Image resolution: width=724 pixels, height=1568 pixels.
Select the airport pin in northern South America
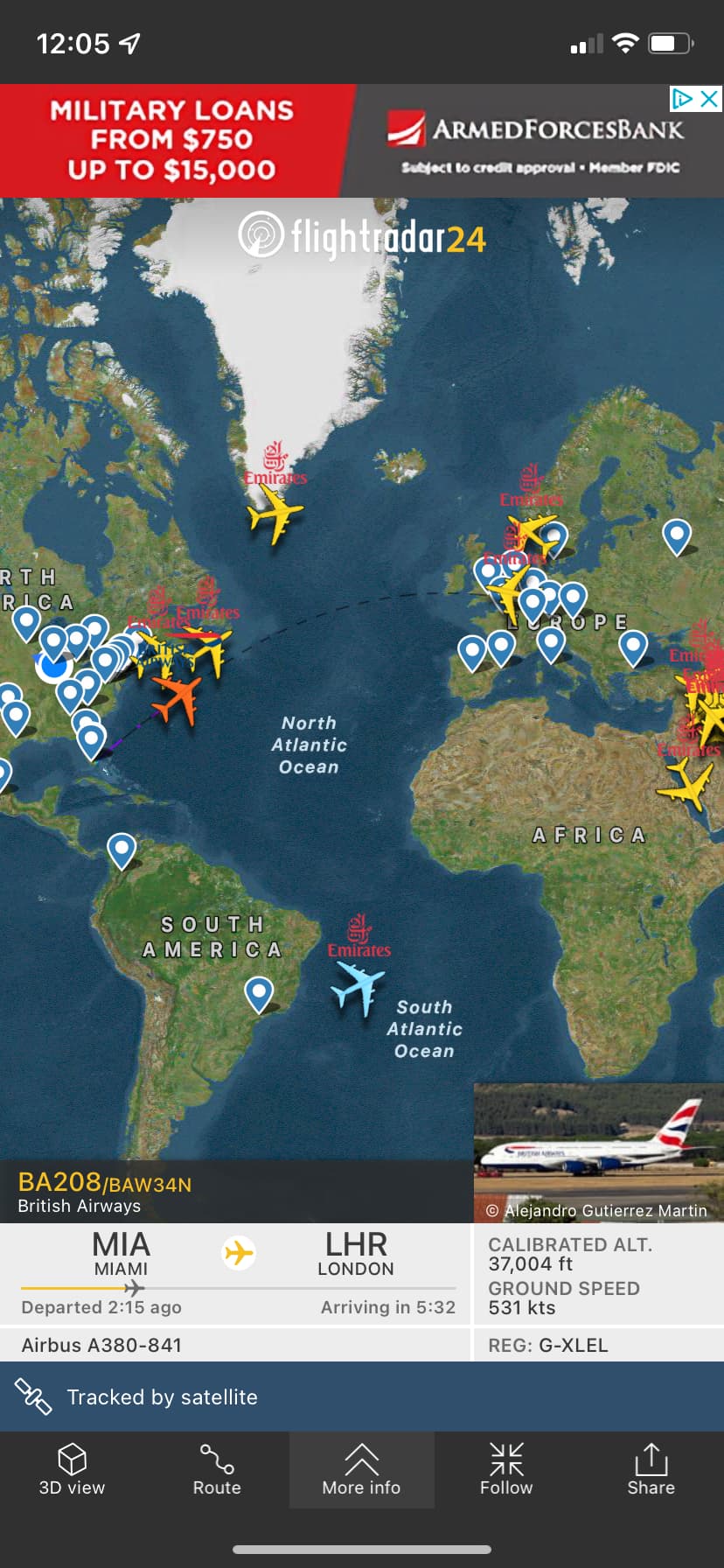pyautogui.click(x=122, y=848)
